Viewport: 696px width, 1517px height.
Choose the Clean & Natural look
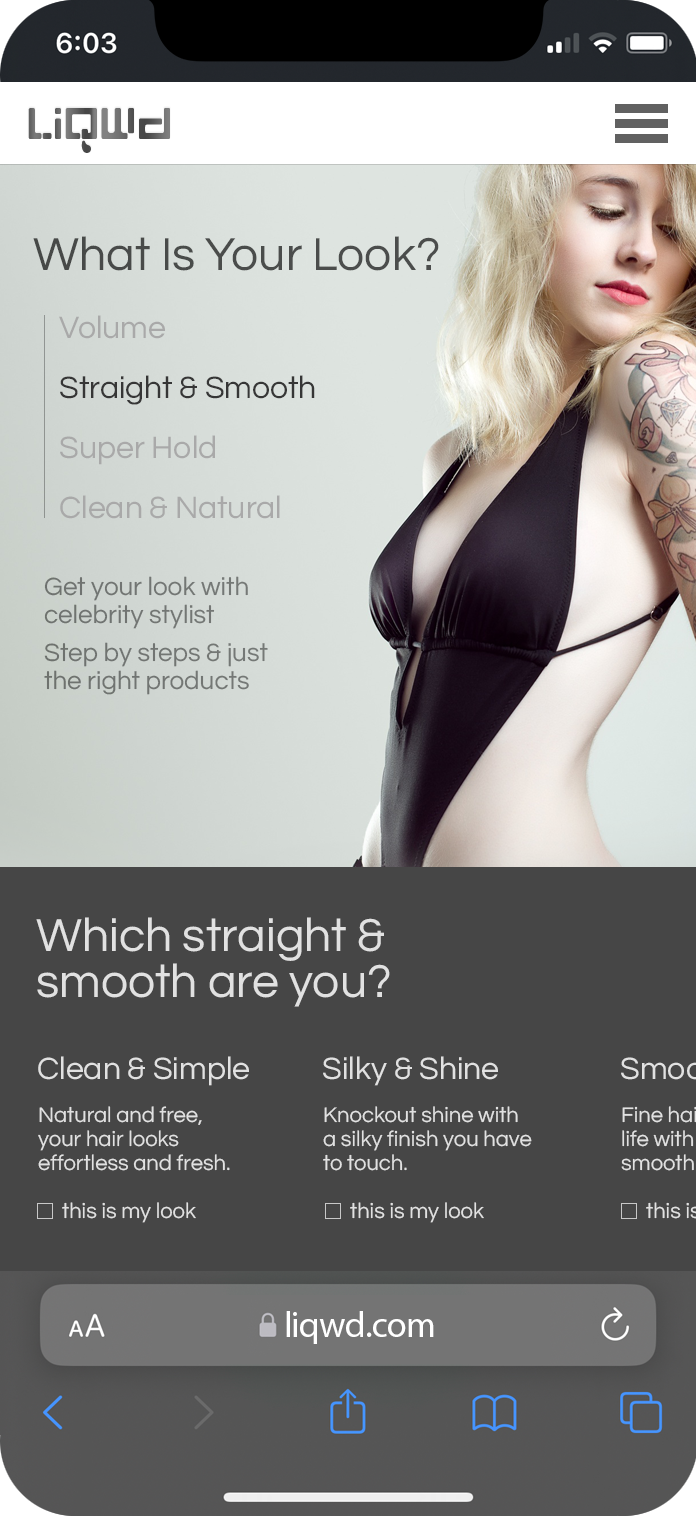tap(170, 508)
